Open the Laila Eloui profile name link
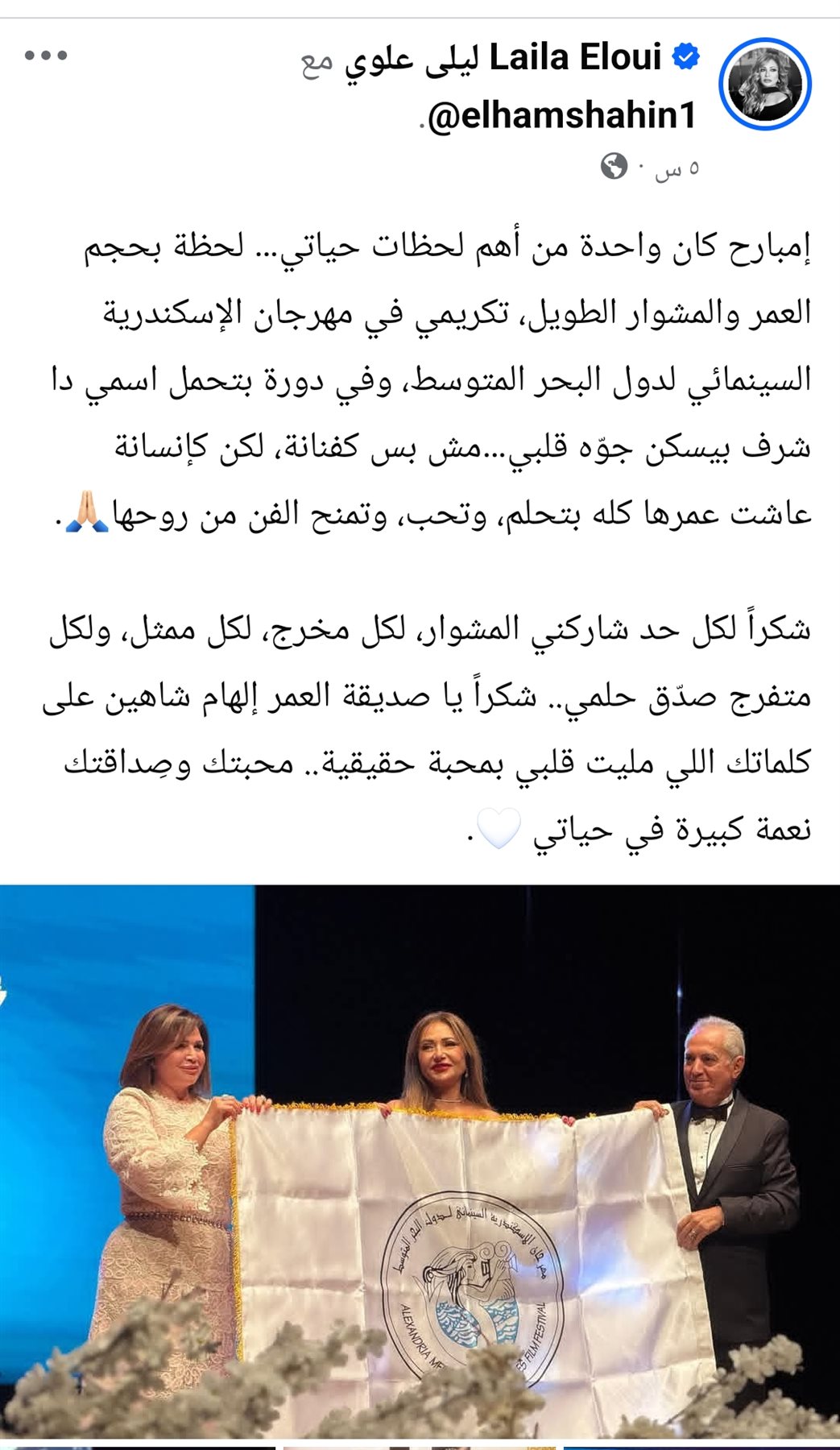The width and height of the screenshot is (840, 1450). pyautogui.click(x=574, y=58)
